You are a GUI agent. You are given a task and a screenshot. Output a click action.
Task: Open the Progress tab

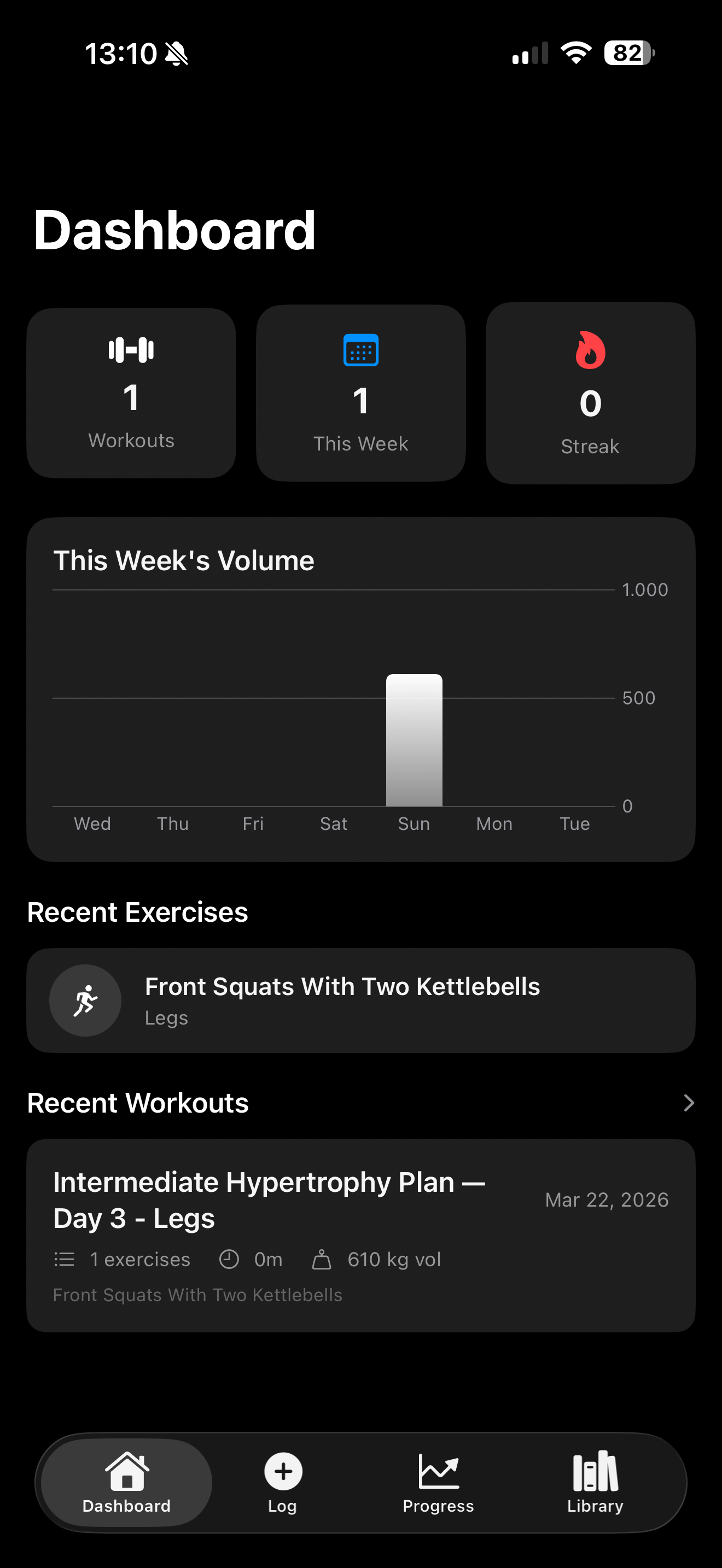[x=438, y=1482]
